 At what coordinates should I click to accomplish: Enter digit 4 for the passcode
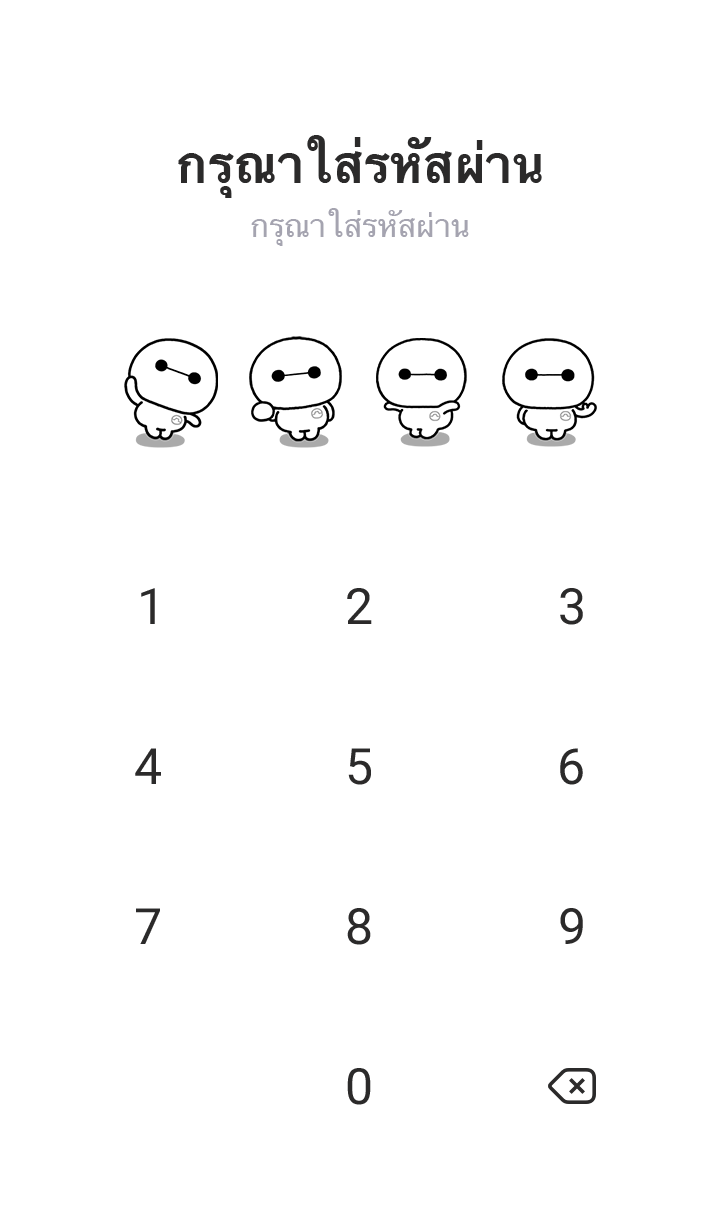tap(148, 767)
